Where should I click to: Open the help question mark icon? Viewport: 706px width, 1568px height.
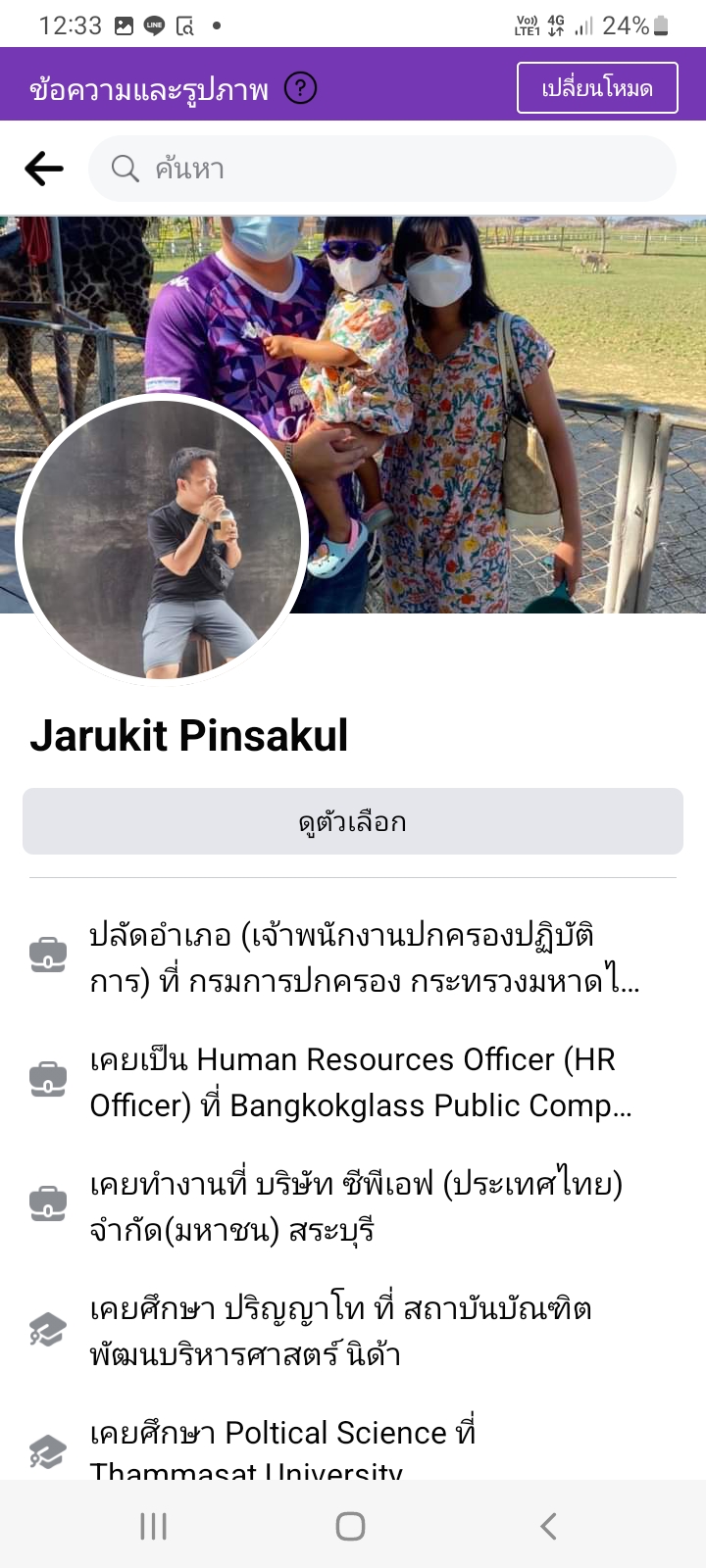click(300, 88)
